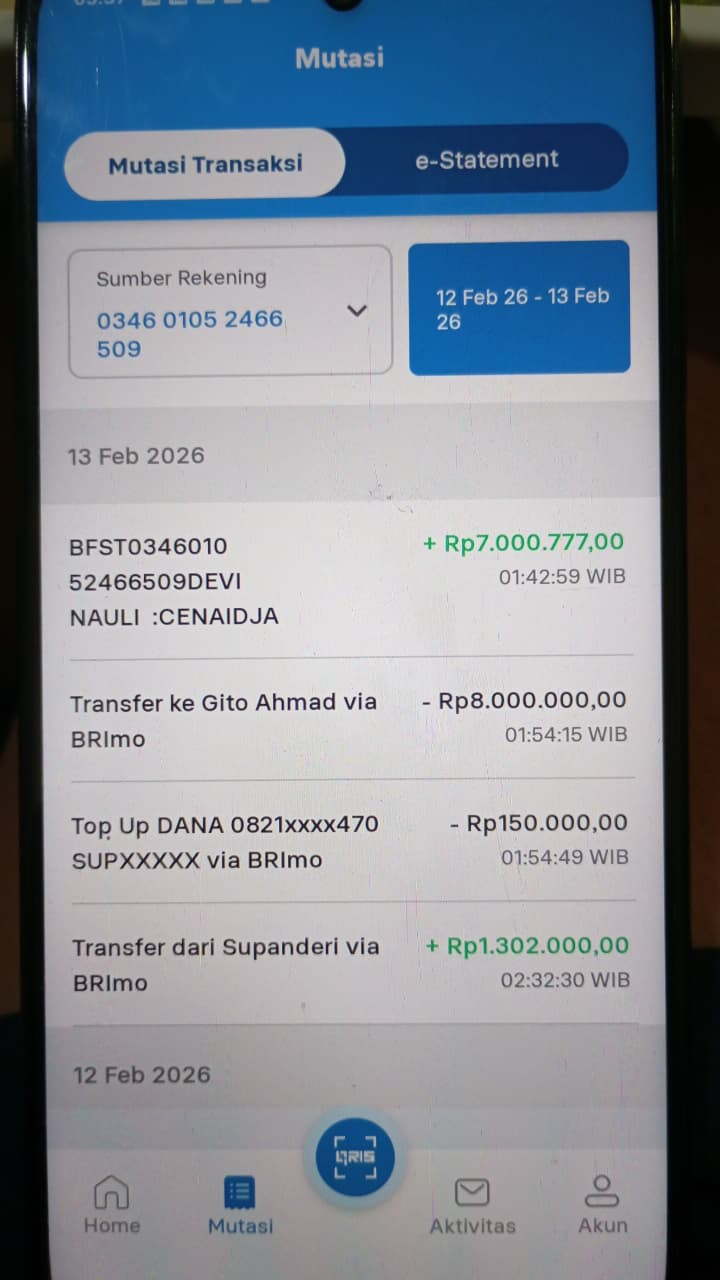Open the QRIS scan button
720x1280 pixels.
355,1157
